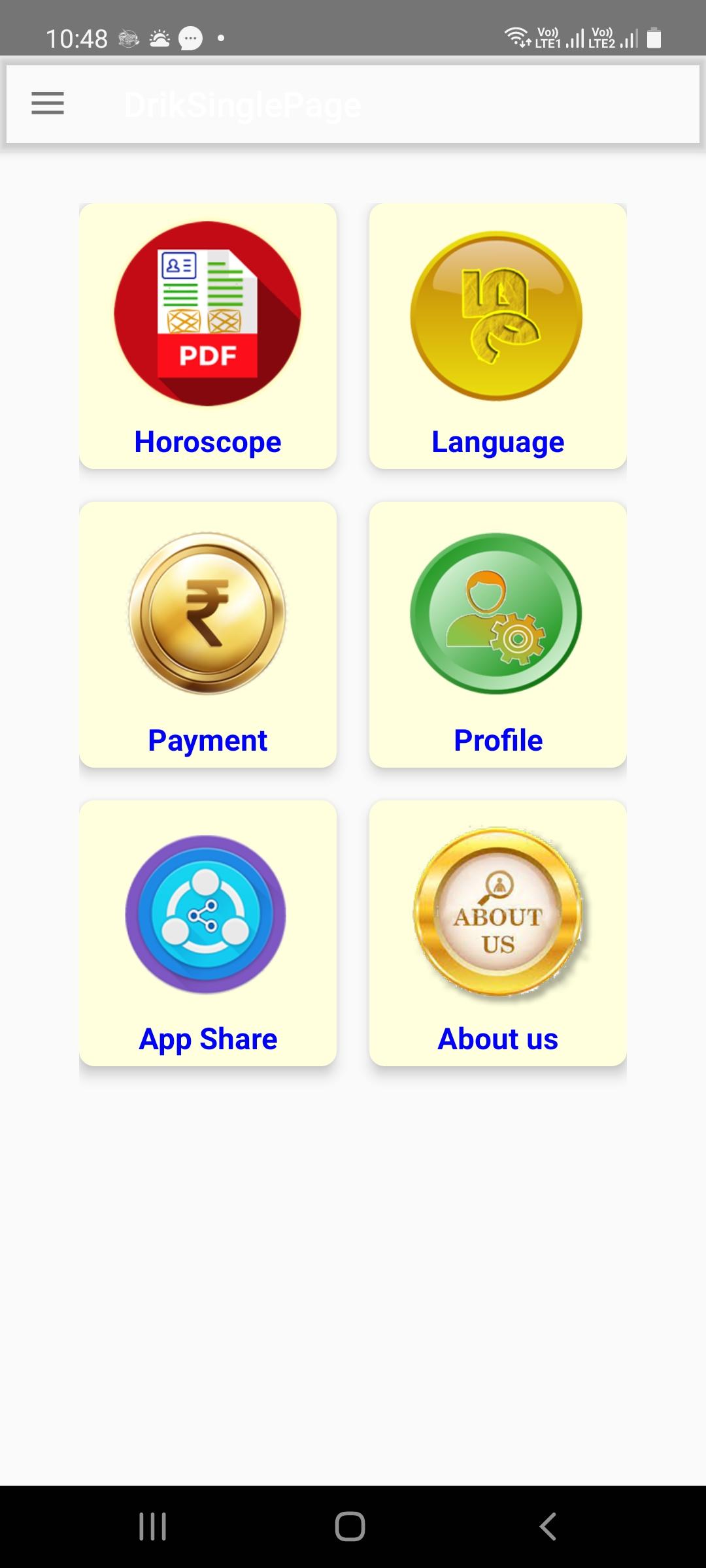Select the Language card
Viewport: 706px width, 1568px height.
click(x=497, y=336)
